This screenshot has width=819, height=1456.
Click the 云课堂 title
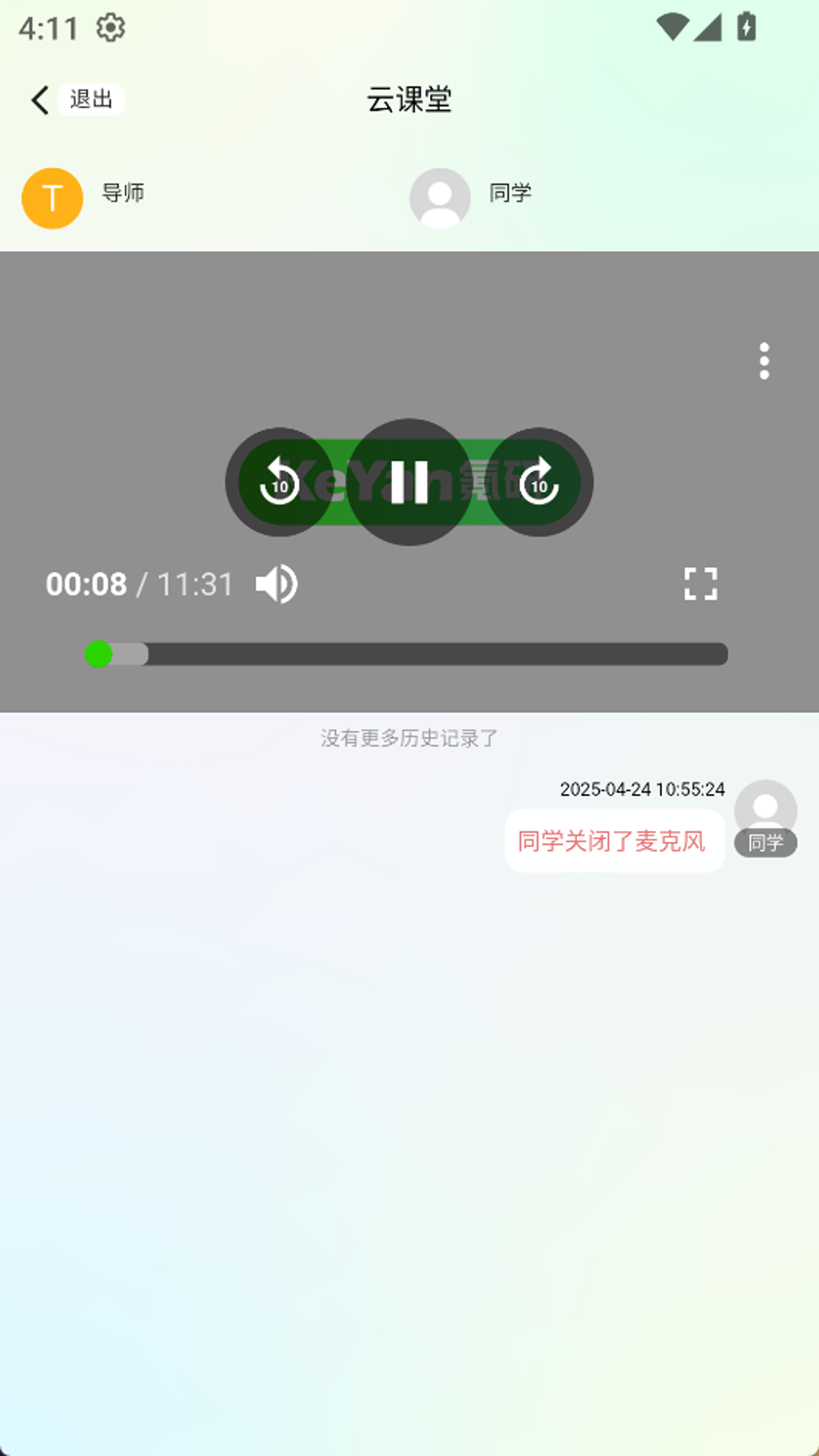[409, 99]
